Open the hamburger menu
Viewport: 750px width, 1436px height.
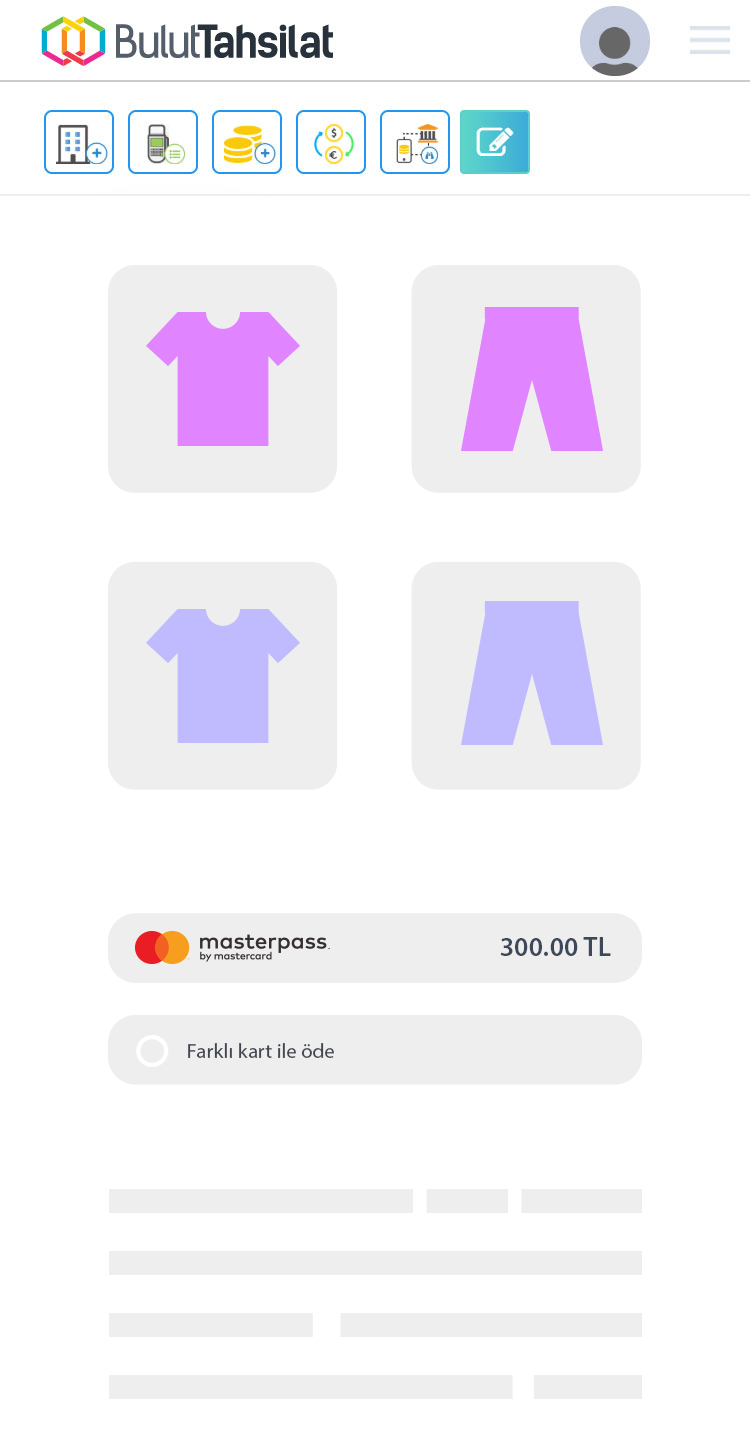click(x=710, y=40)
